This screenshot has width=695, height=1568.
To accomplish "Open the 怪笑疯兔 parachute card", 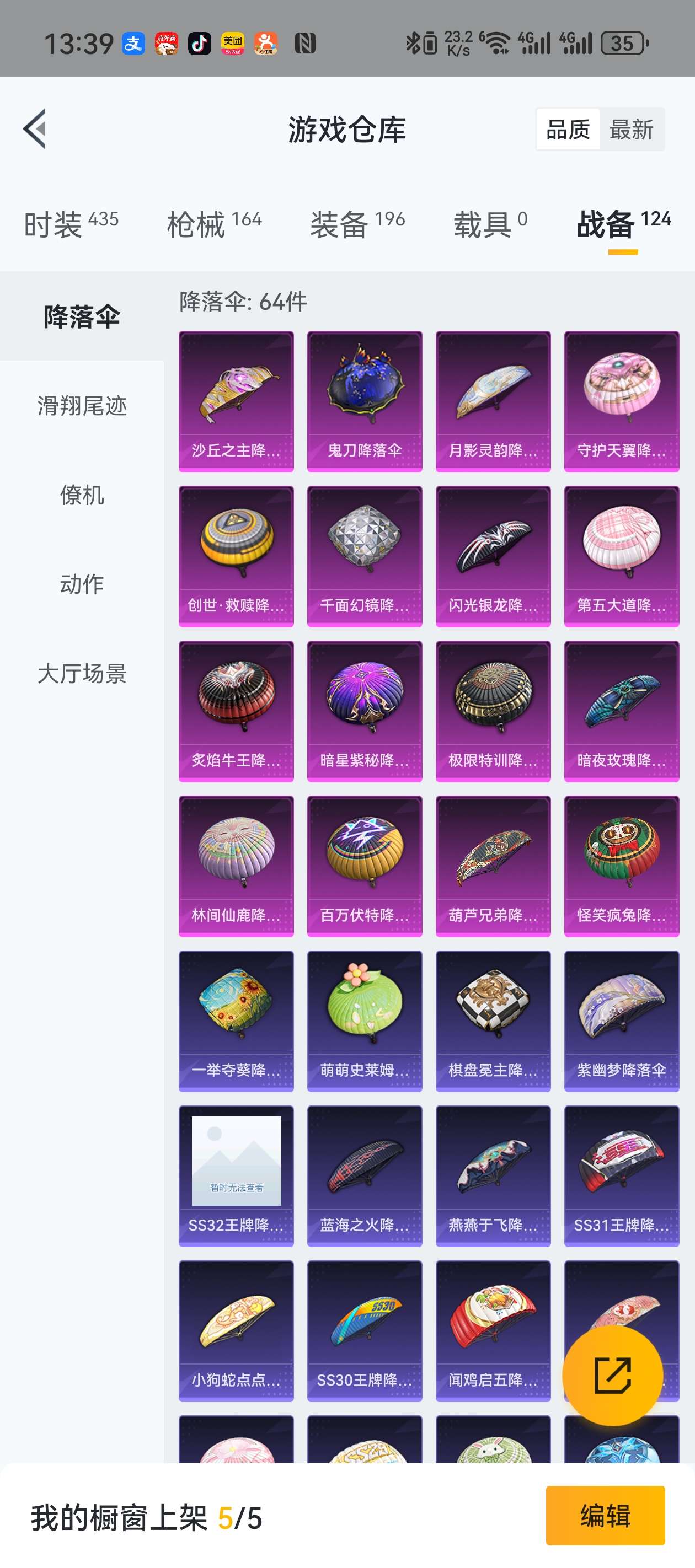I will 621,866.
